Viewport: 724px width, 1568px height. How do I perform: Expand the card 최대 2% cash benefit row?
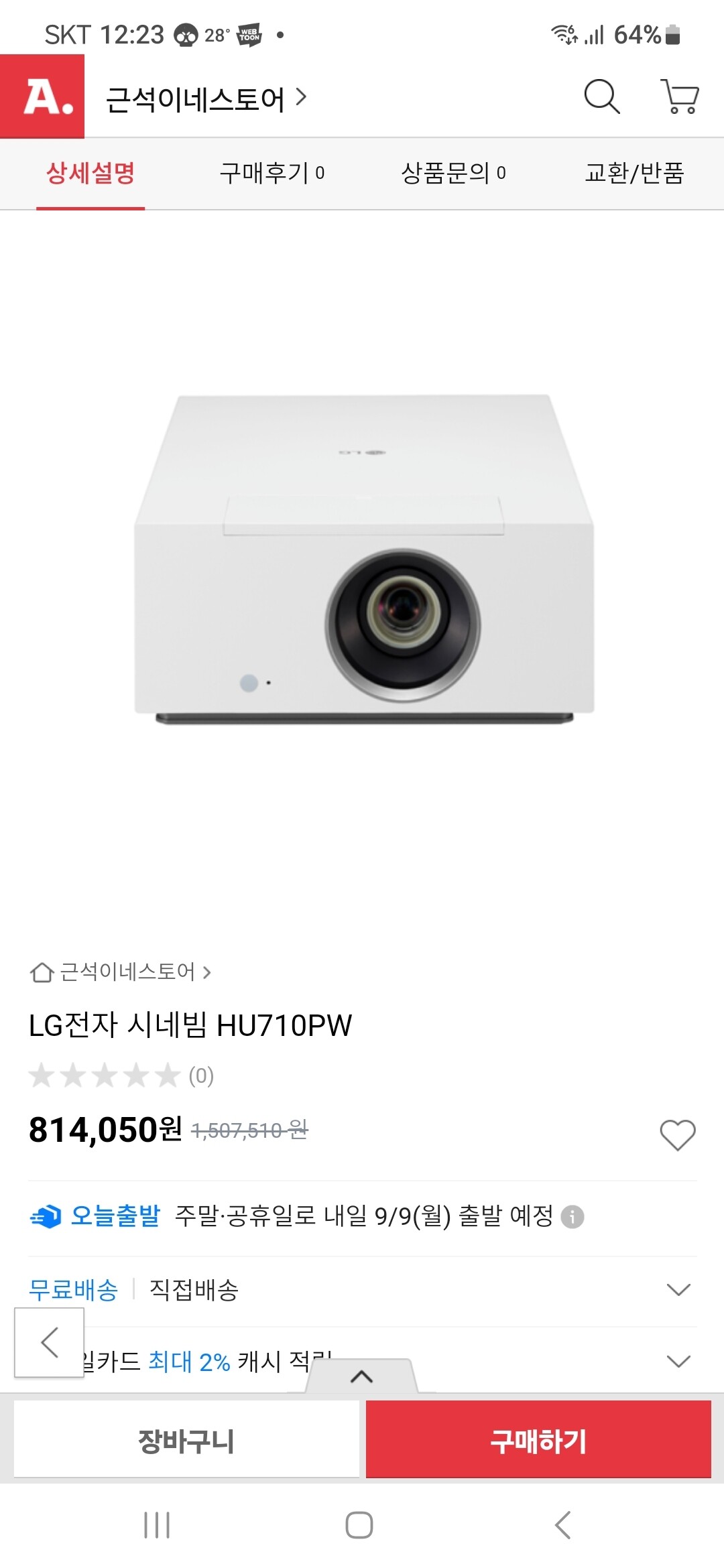(678, 1360)
